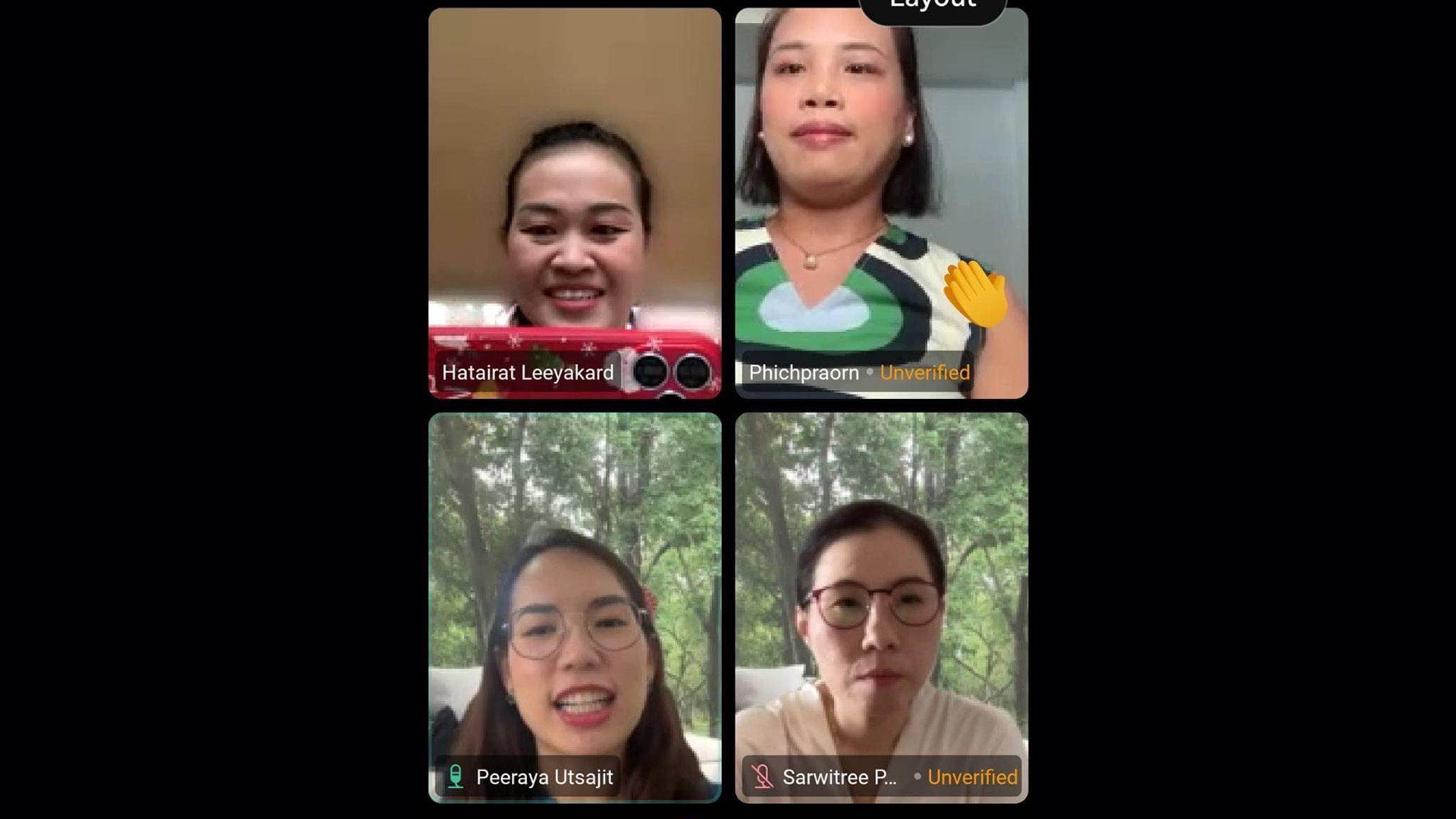The height and width of the screenshot is (819, 1456).
Task: Open the Layout button at top
Action: (932, 8)
